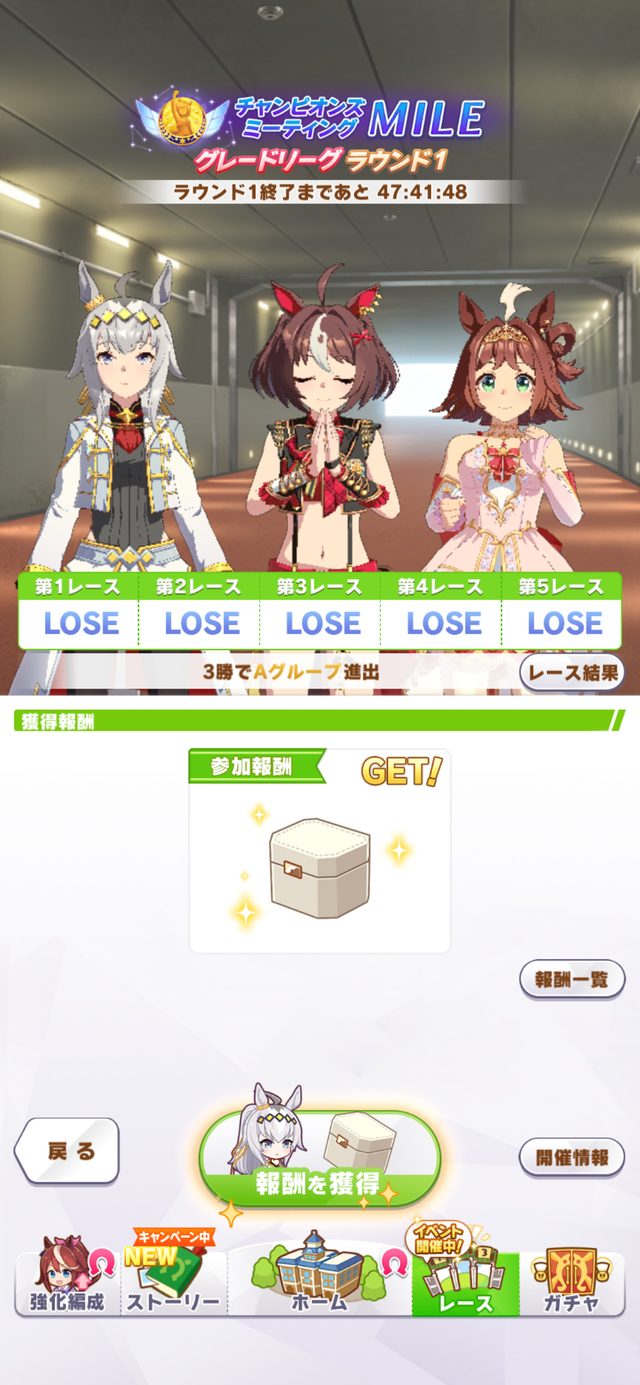The width and height of the screenshot is (640, 1385).
Task: Tap the 参加報酬 reward box card
Action: (x=319, y=852)
